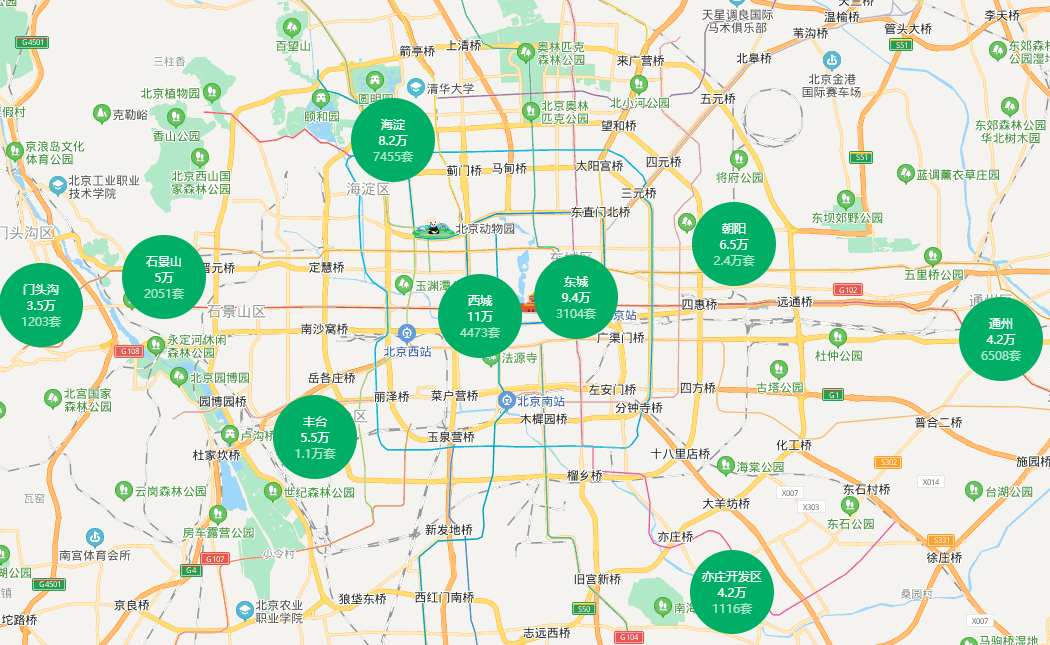Open the 通州 district bubble
1050x645 pixels.
point(1000,339)
